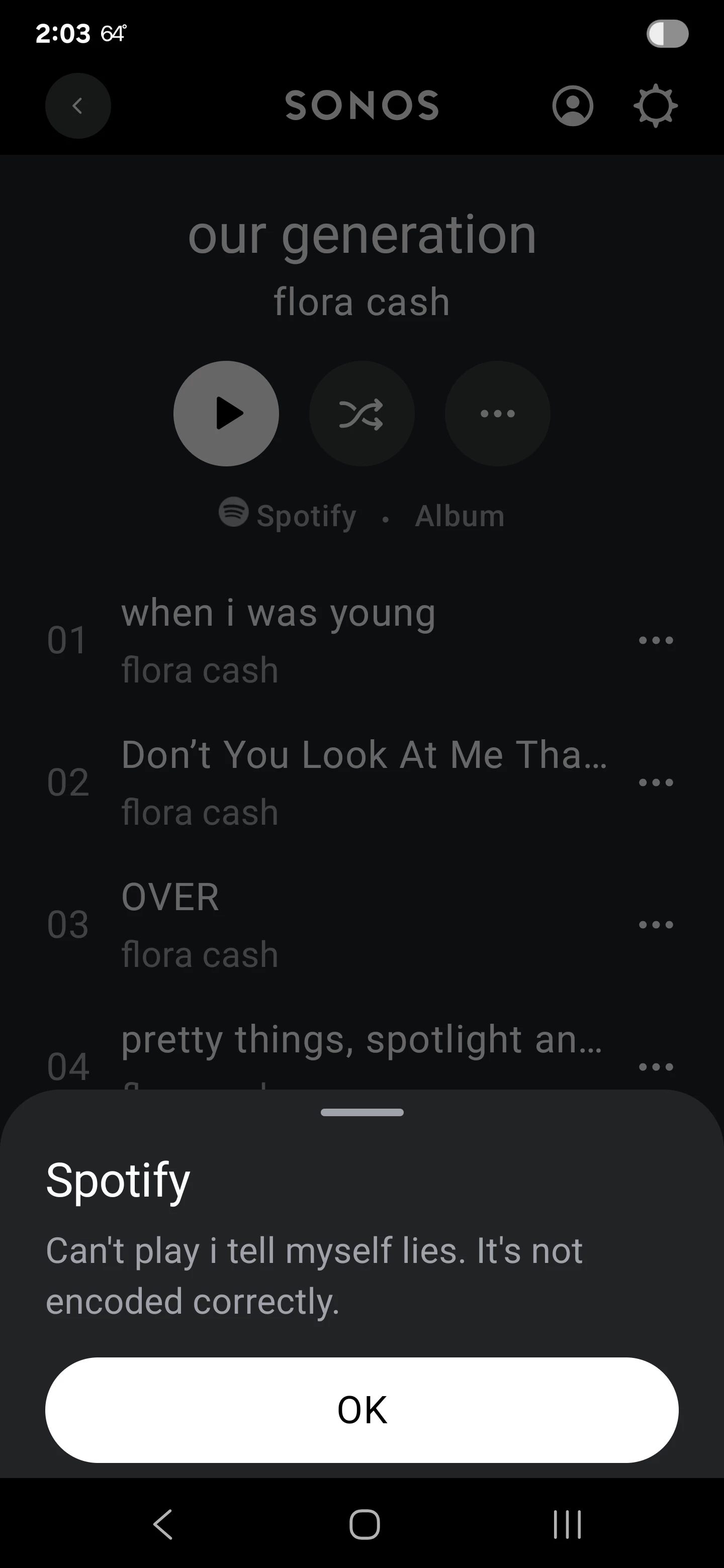Open options for when i was young
Viewport: 724px width, 1568px height.
655,640
